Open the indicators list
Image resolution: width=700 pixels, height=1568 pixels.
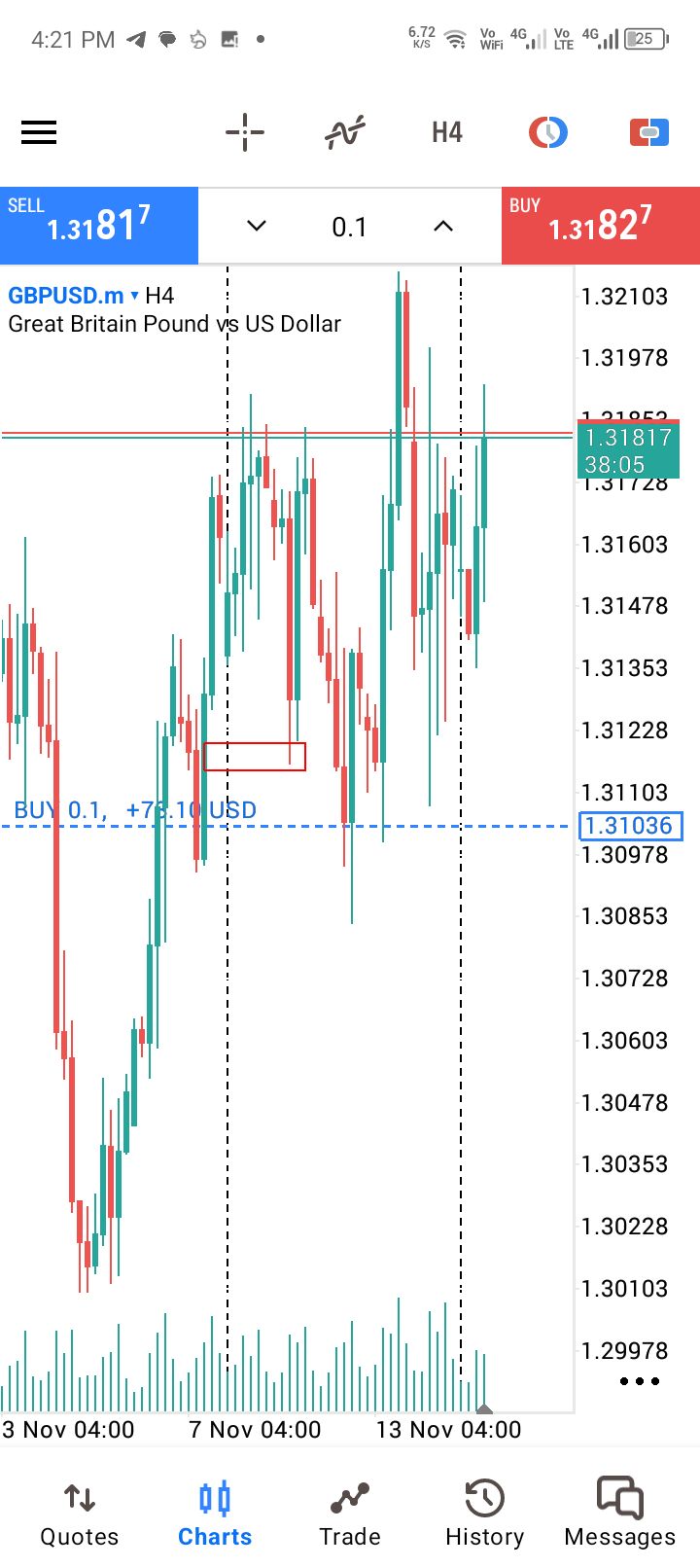(345, 132)
